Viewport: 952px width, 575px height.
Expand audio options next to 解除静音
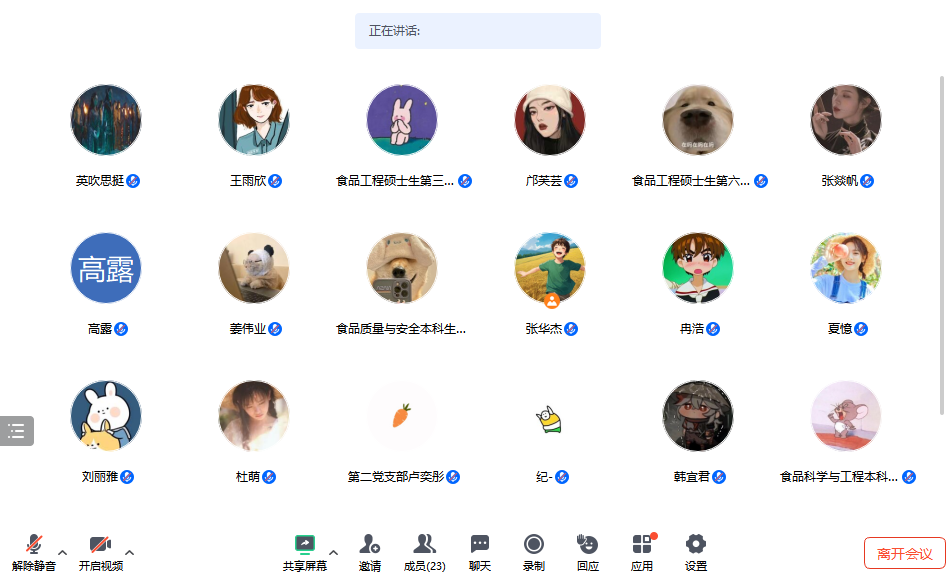pos(63,552)
